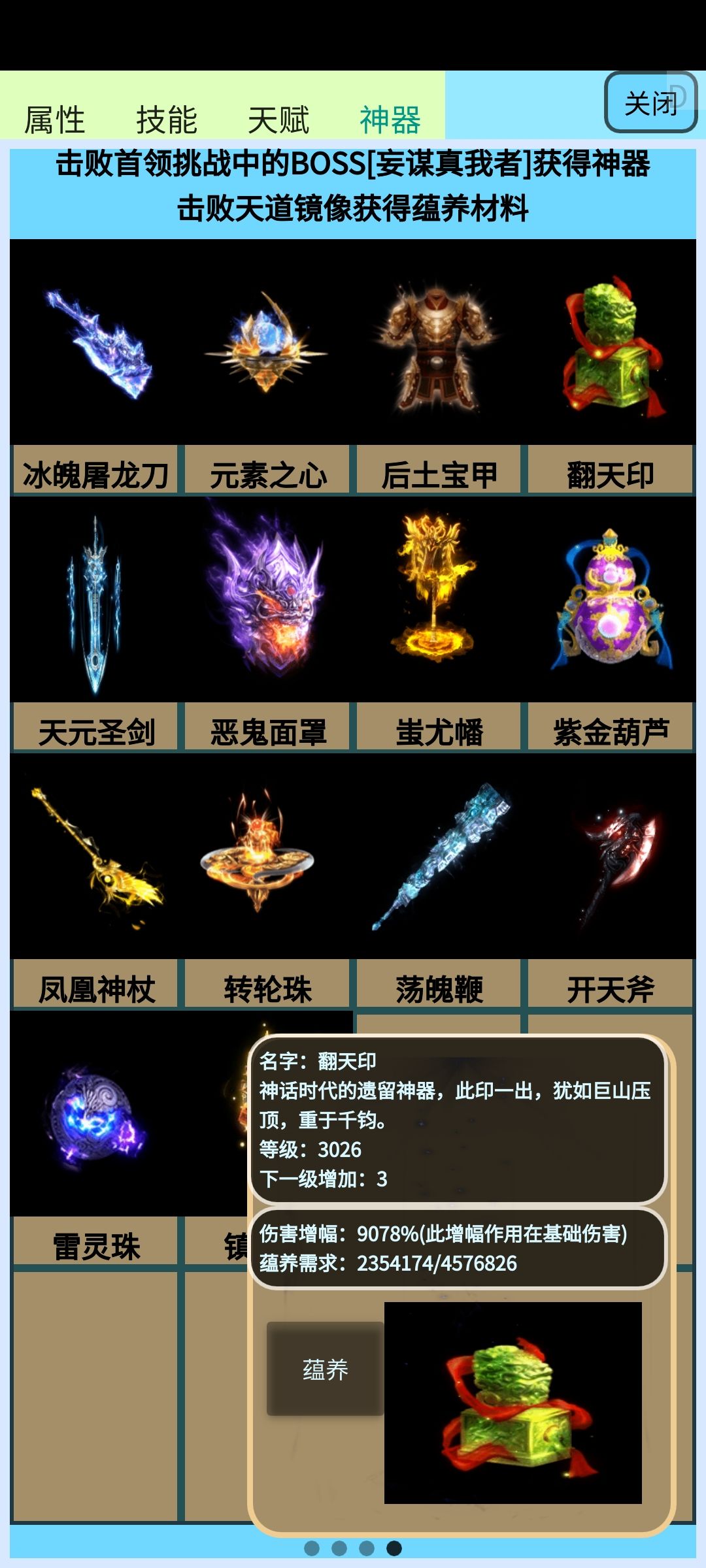Close the artifact panel with 关闭
Image resolution: width=706 pixels, height=1568 pixels.
650,103
